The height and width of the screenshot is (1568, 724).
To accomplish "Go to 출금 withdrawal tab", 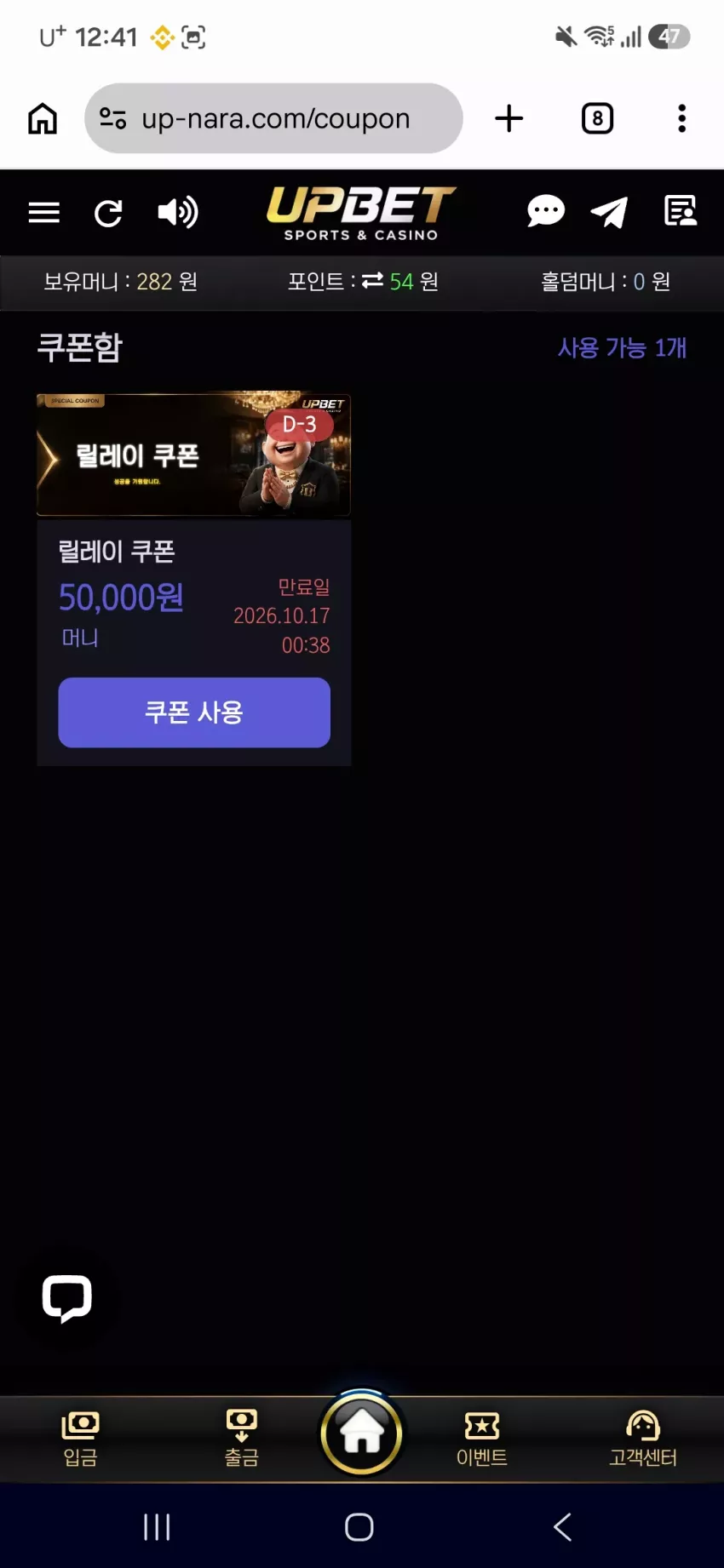I will tap(242, 1439).
